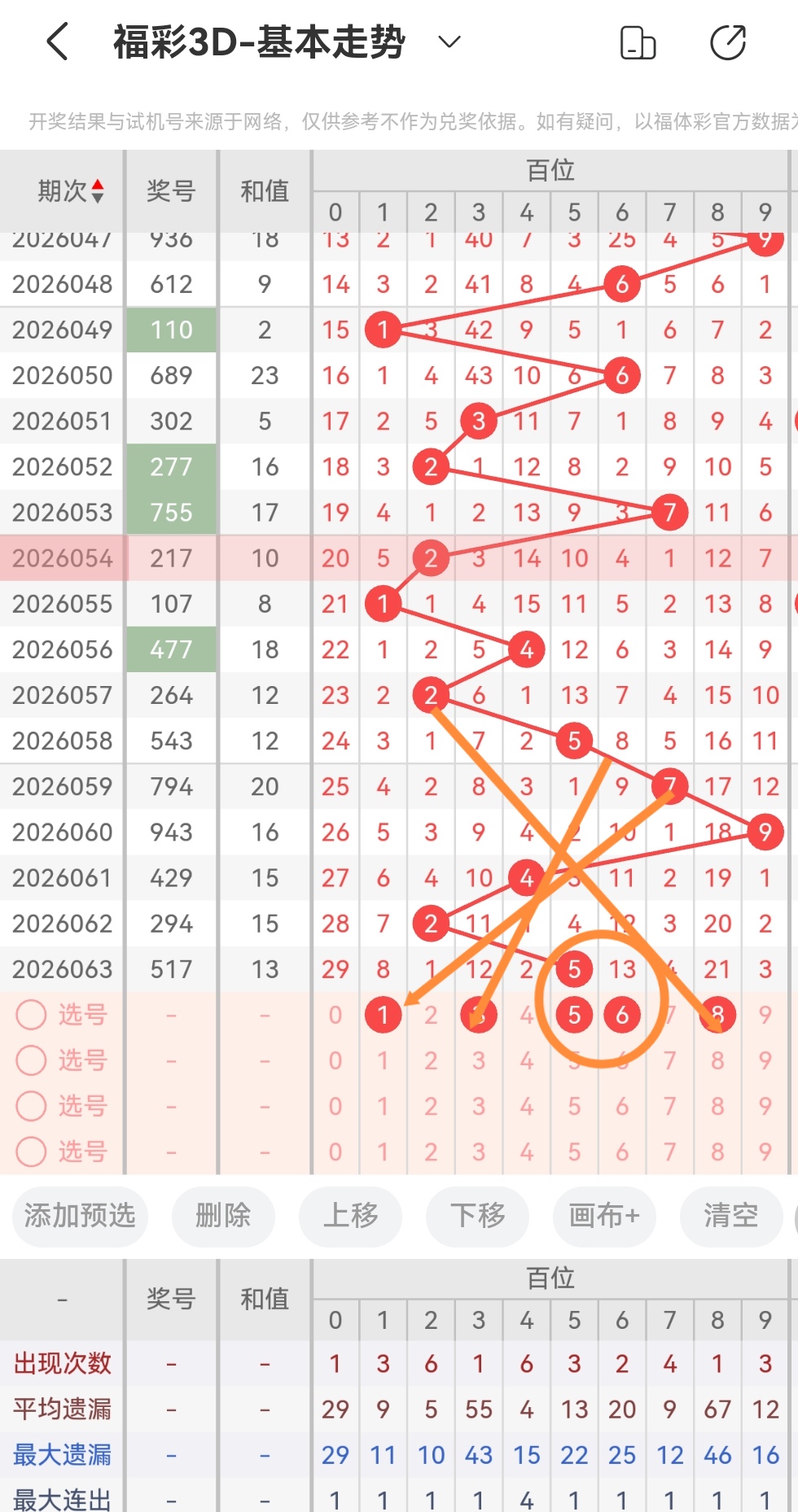Select the first 选号 radio circle

(32, 1015)
